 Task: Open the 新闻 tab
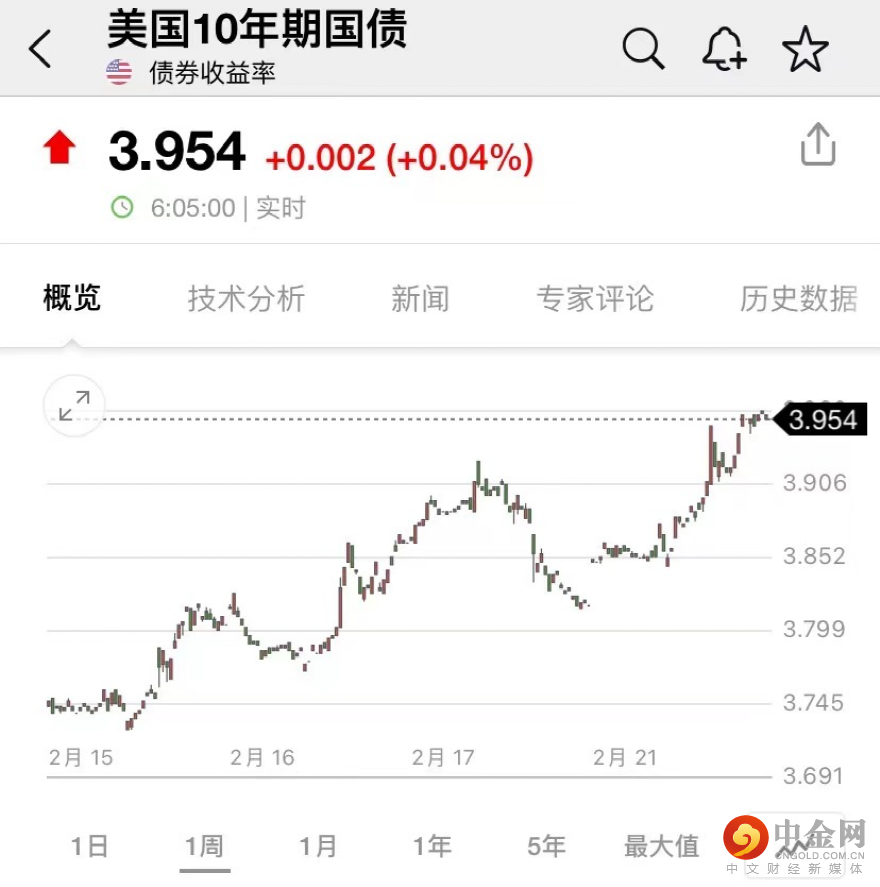pyautogui.click(x=420, y=298)
